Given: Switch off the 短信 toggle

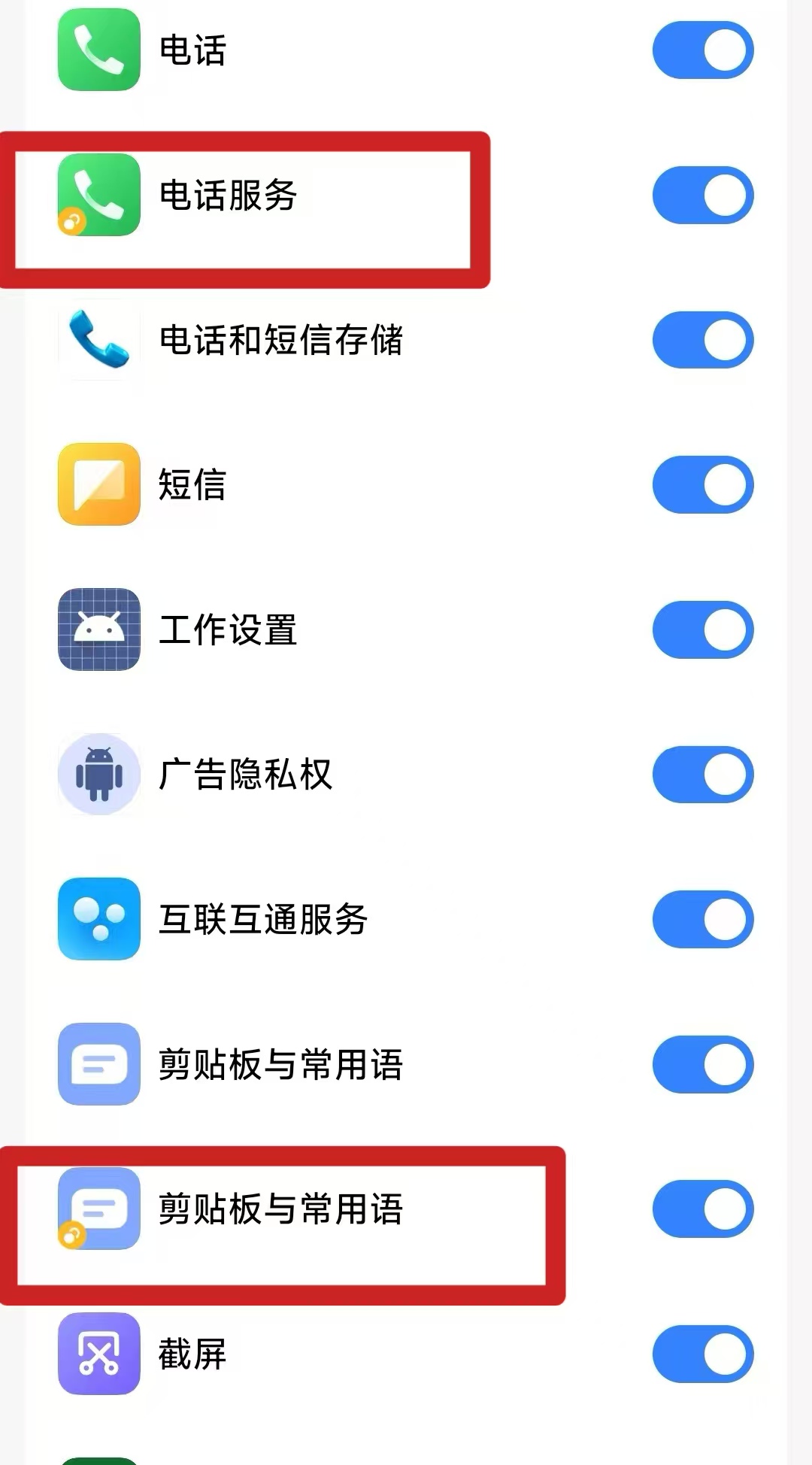Looking at the screenshot, I should tap(702, 484).
